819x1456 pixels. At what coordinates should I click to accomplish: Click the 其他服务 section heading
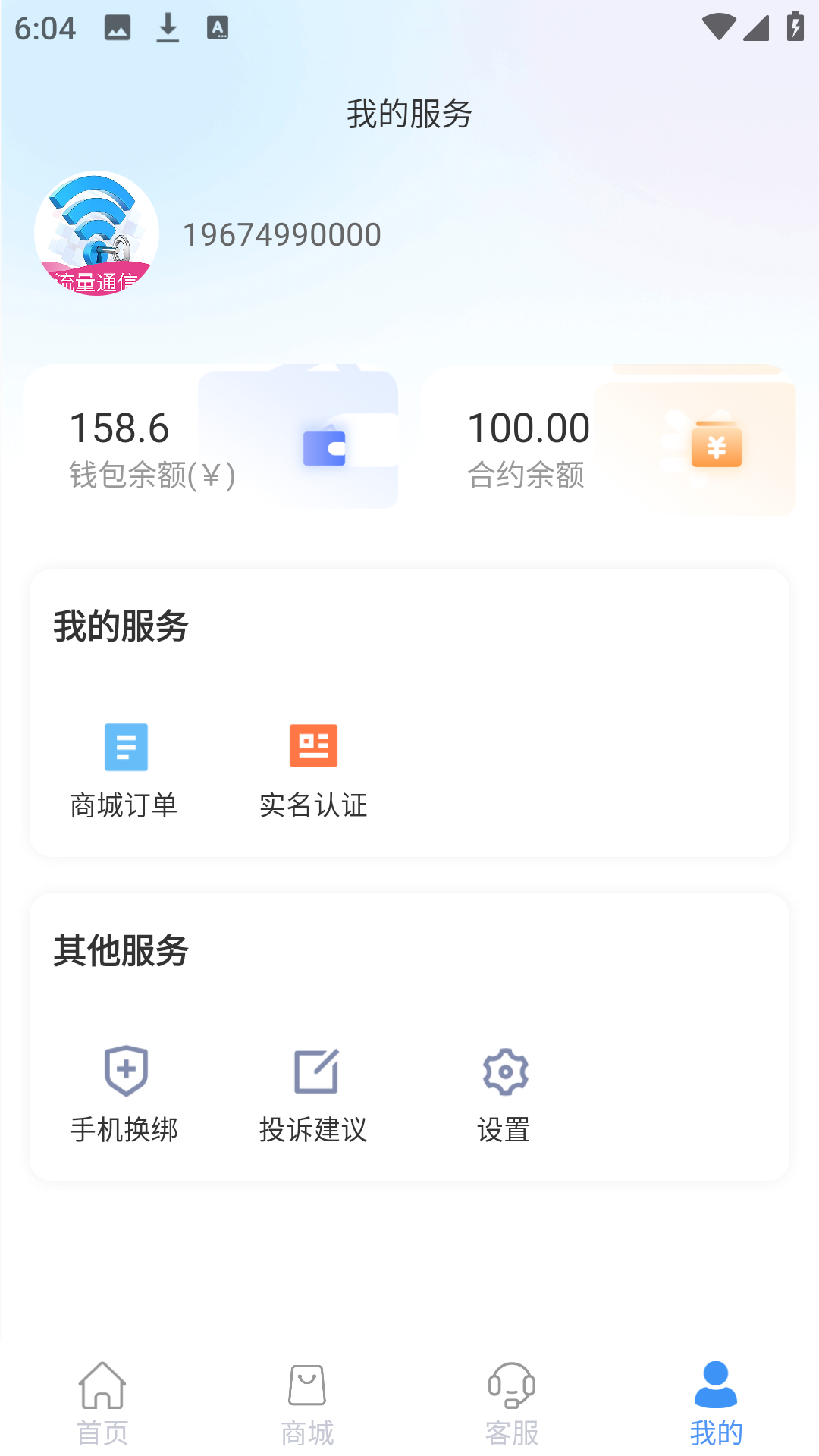[x=121, y=952]
